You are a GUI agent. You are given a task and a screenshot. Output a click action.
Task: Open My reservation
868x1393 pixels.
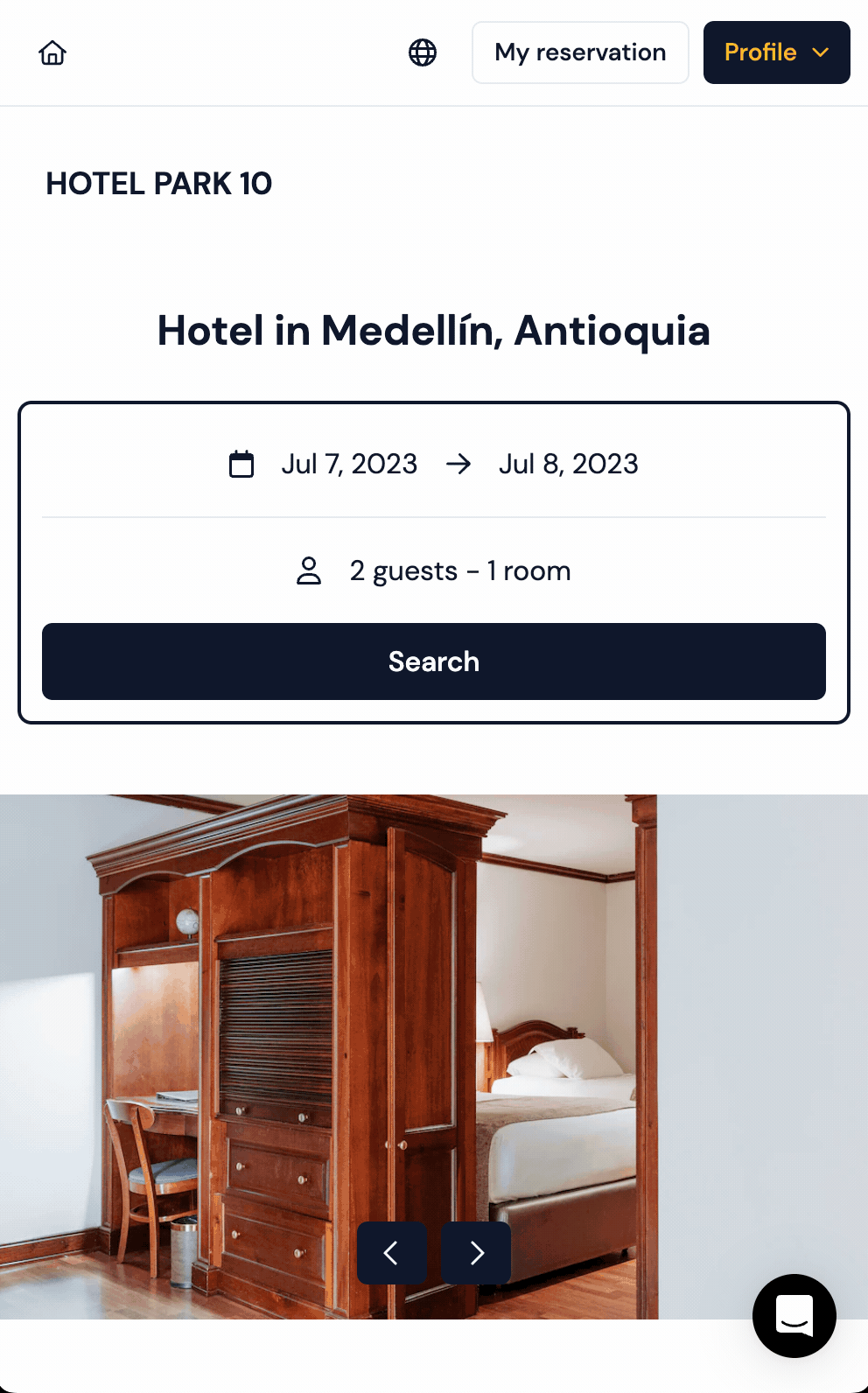click(x=580, y=52)
